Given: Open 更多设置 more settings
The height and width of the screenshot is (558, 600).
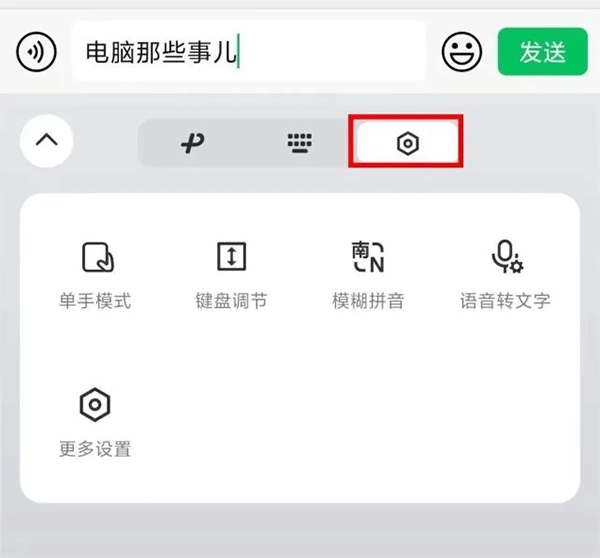Looking at the screenshot, I should (95, 423).
